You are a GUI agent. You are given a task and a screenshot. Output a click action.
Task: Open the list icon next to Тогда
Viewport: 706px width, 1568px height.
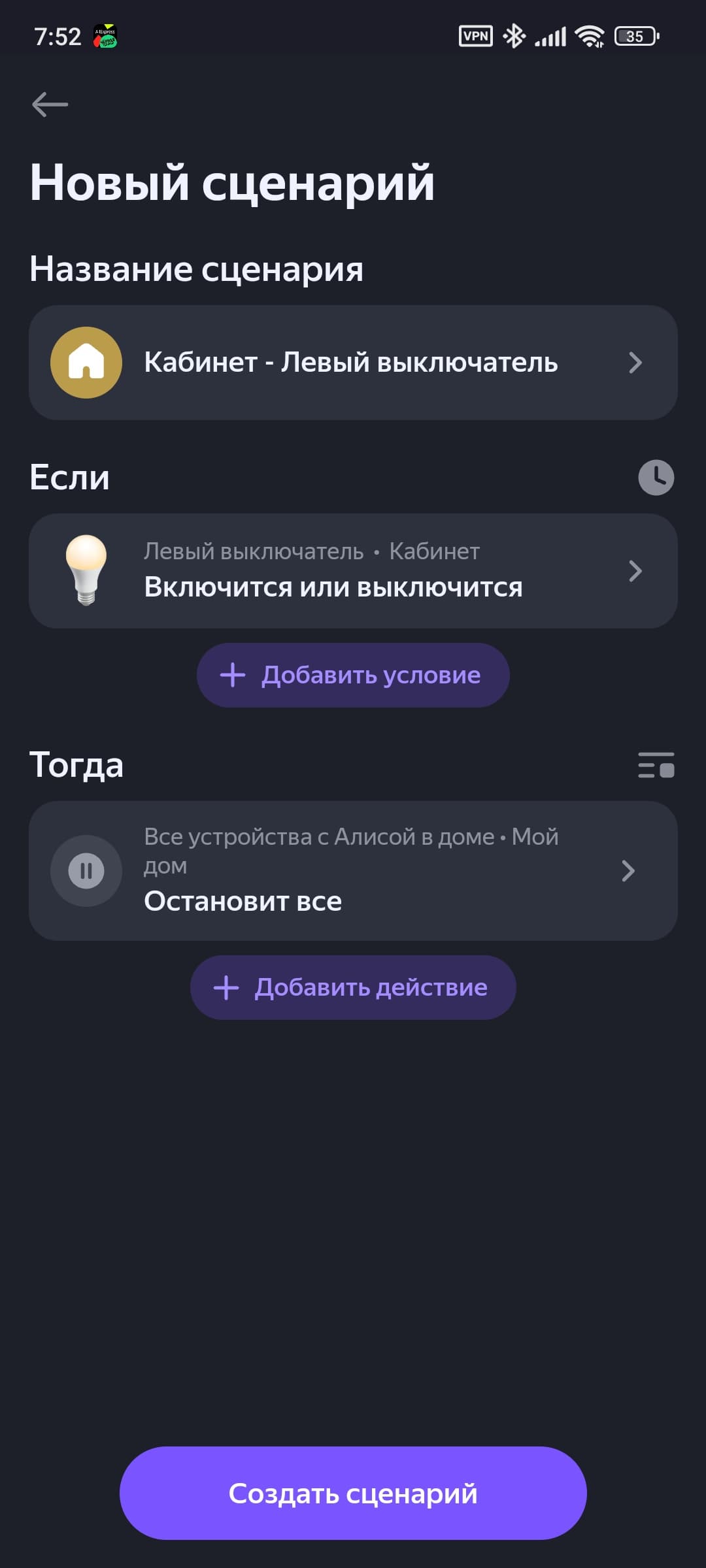pos(656,765)
